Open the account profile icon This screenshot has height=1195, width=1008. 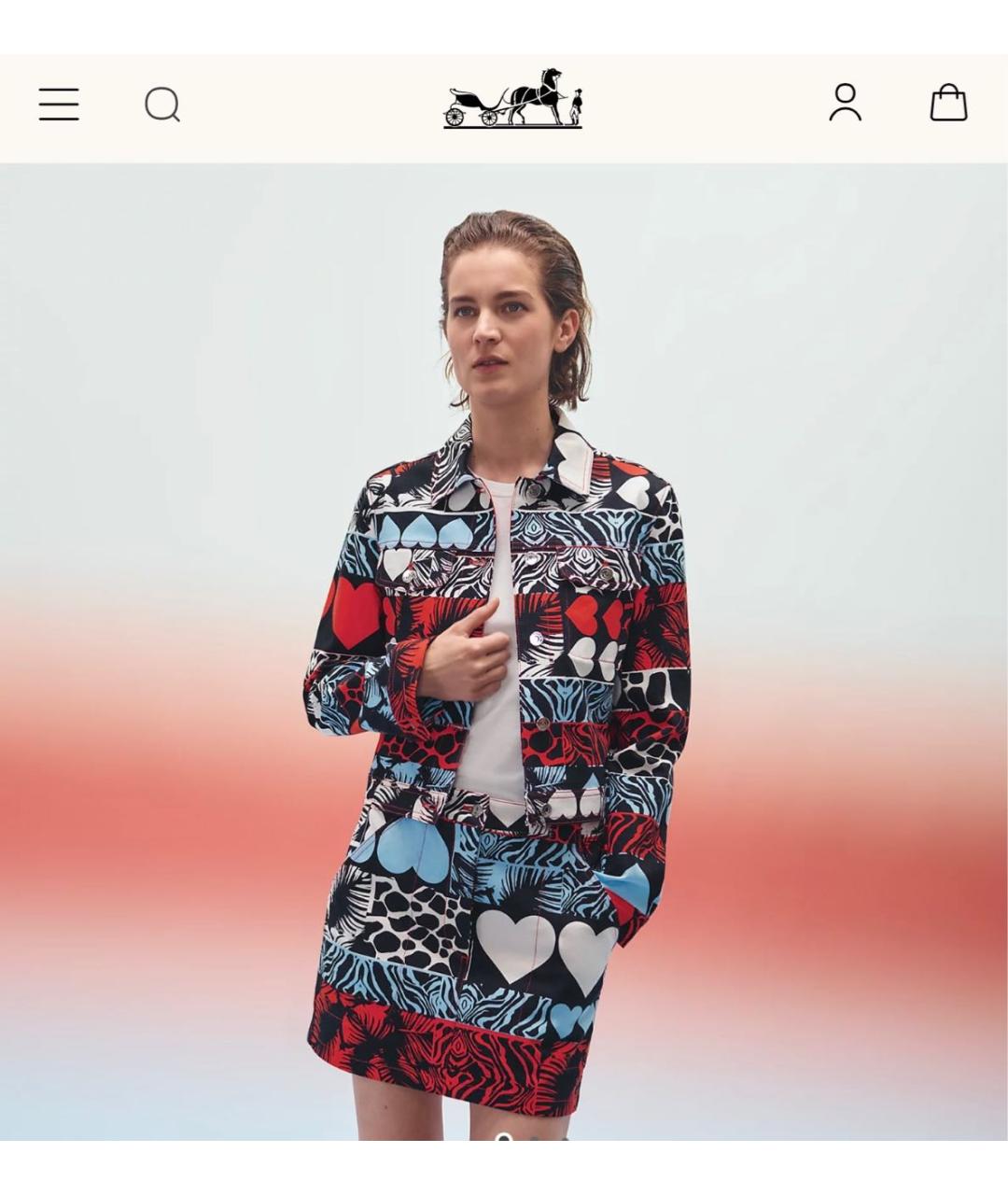[845, 103]
